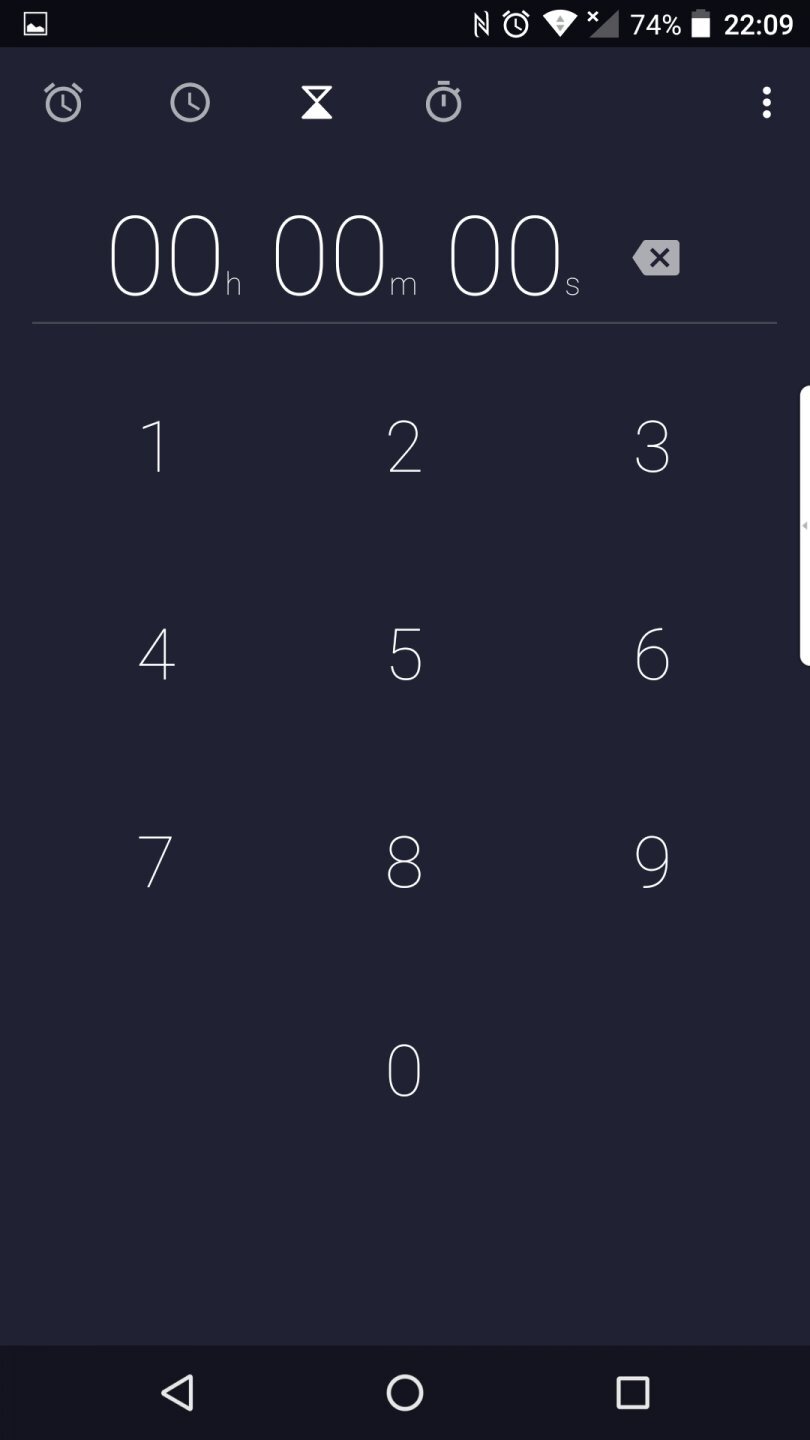Open recent apps from the navigation bar
Screen dimensions: 810x1440
(x=632, y=1392)
